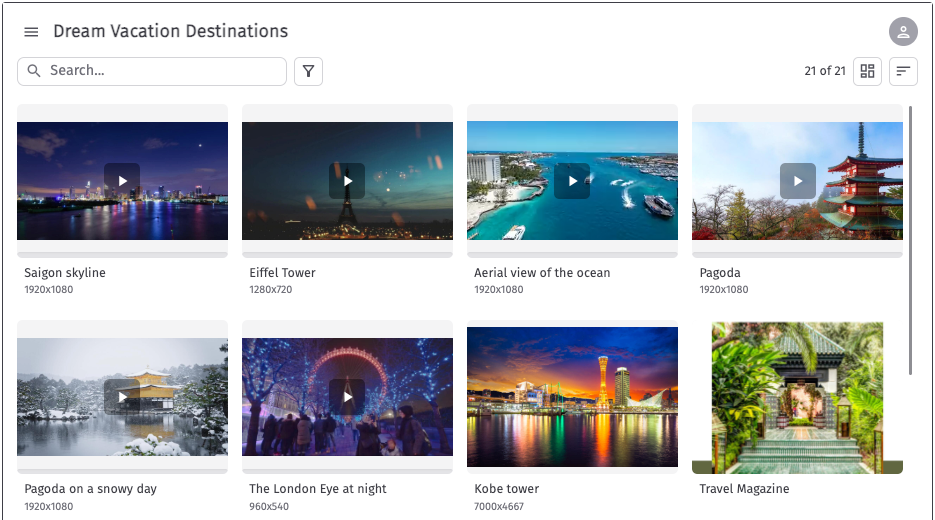Switch the grid view layout

click(867, 71)
